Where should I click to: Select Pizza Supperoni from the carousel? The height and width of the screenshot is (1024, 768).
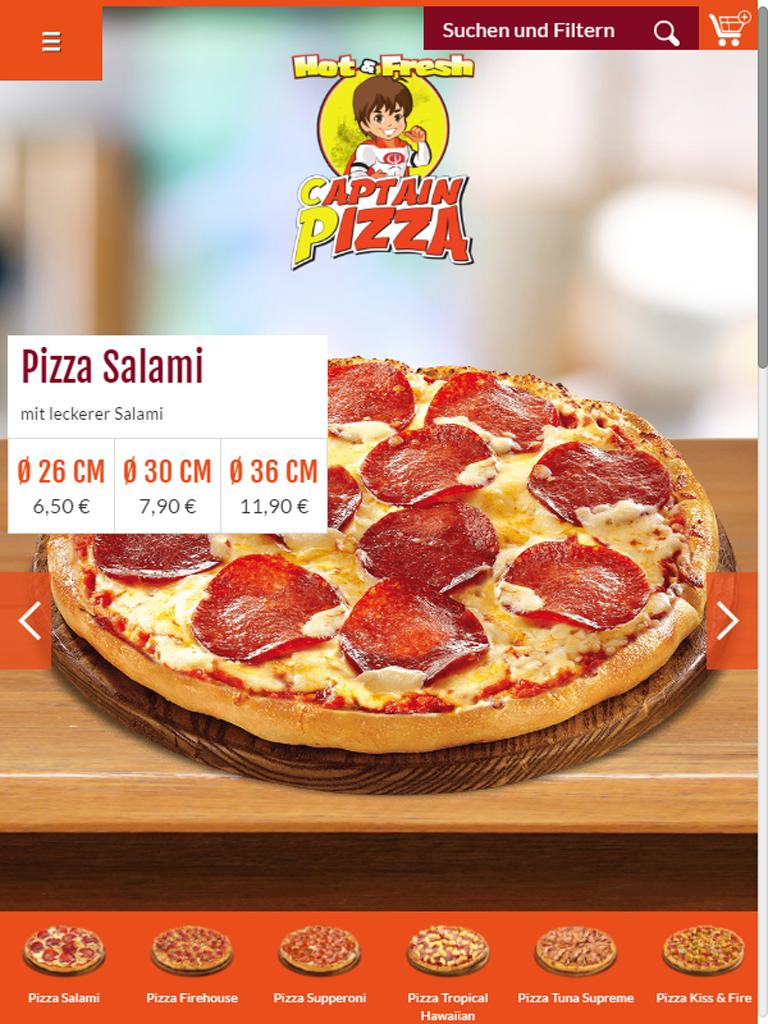coord(320,961)
